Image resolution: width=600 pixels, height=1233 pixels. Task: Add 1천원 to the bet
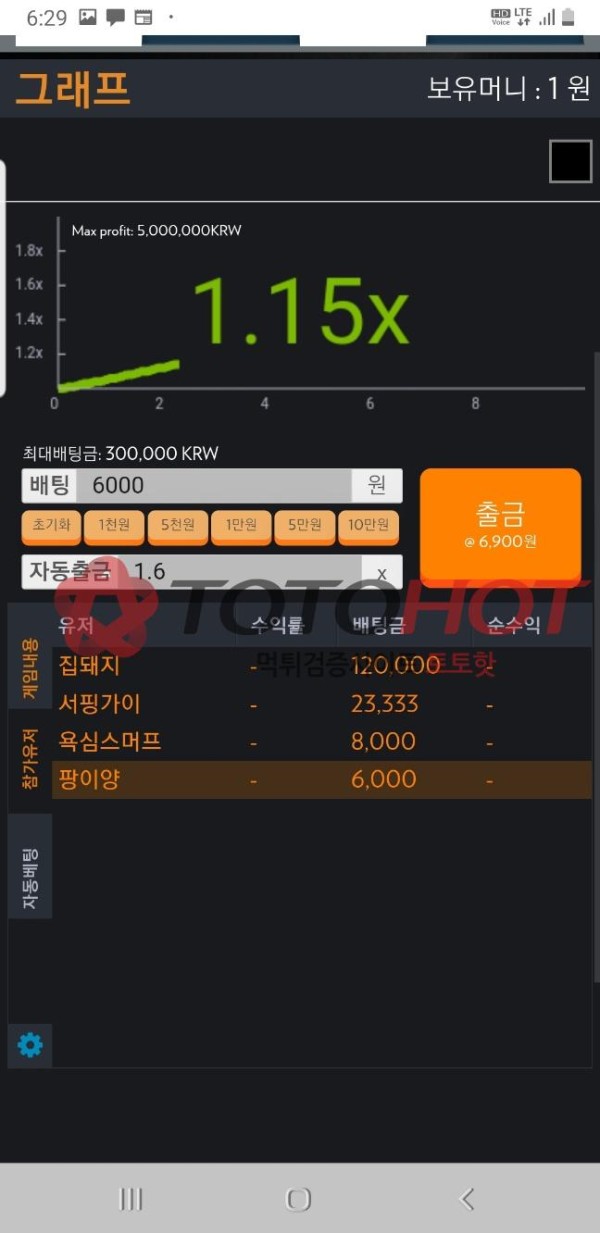[114, 526]
